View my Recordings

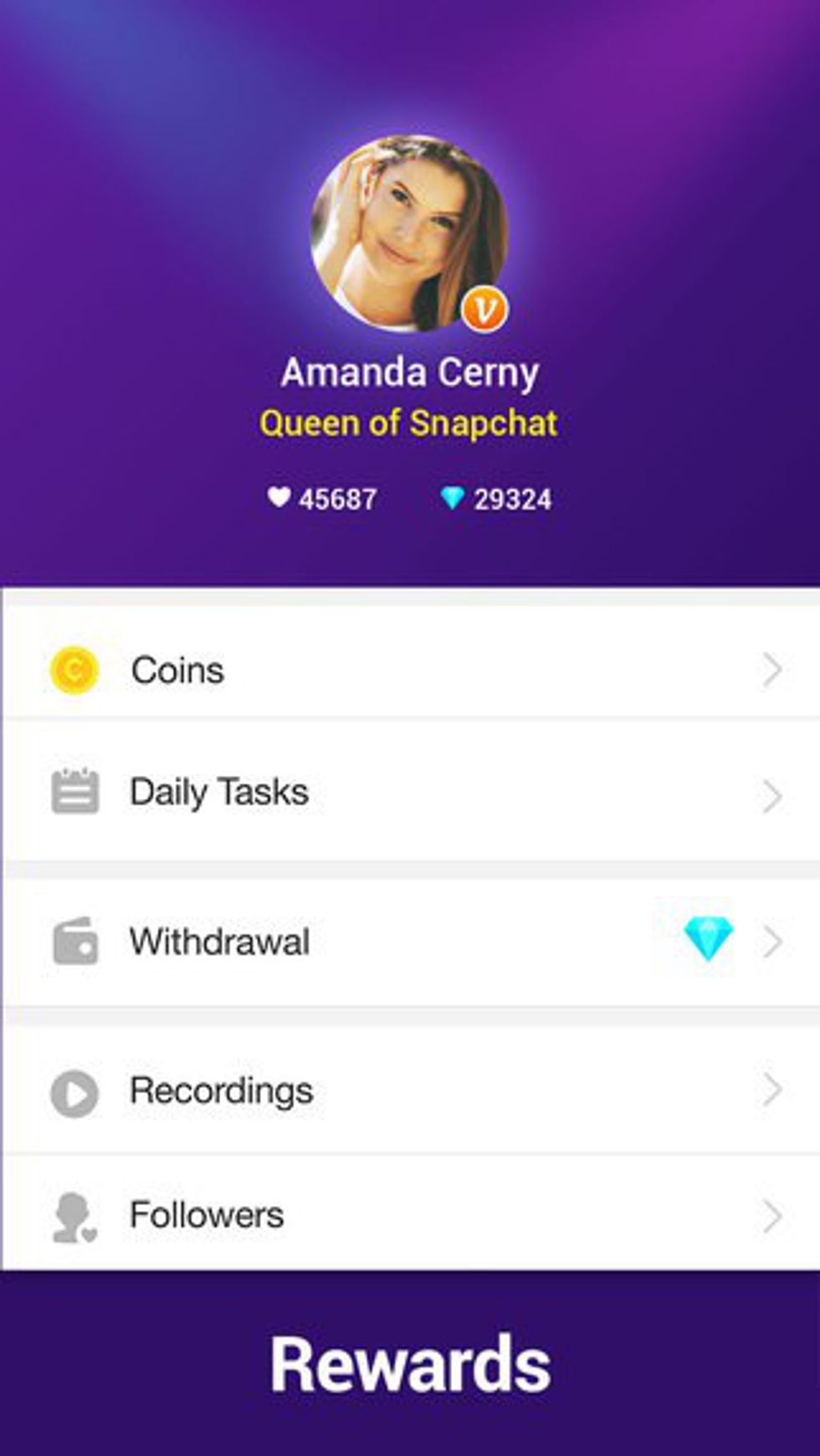410,1091
